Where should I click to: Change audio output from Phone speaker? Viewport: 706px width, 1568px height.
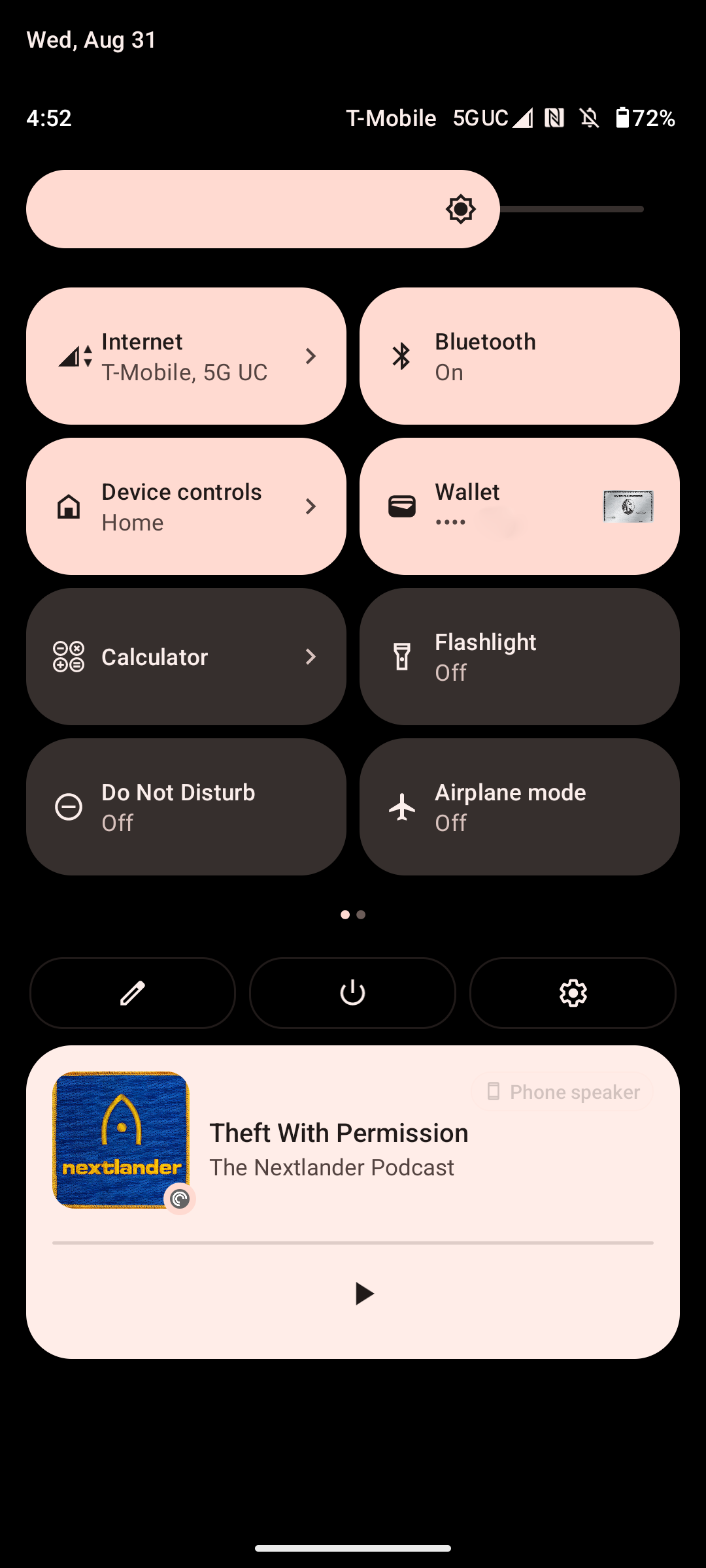coord(562,1092)
